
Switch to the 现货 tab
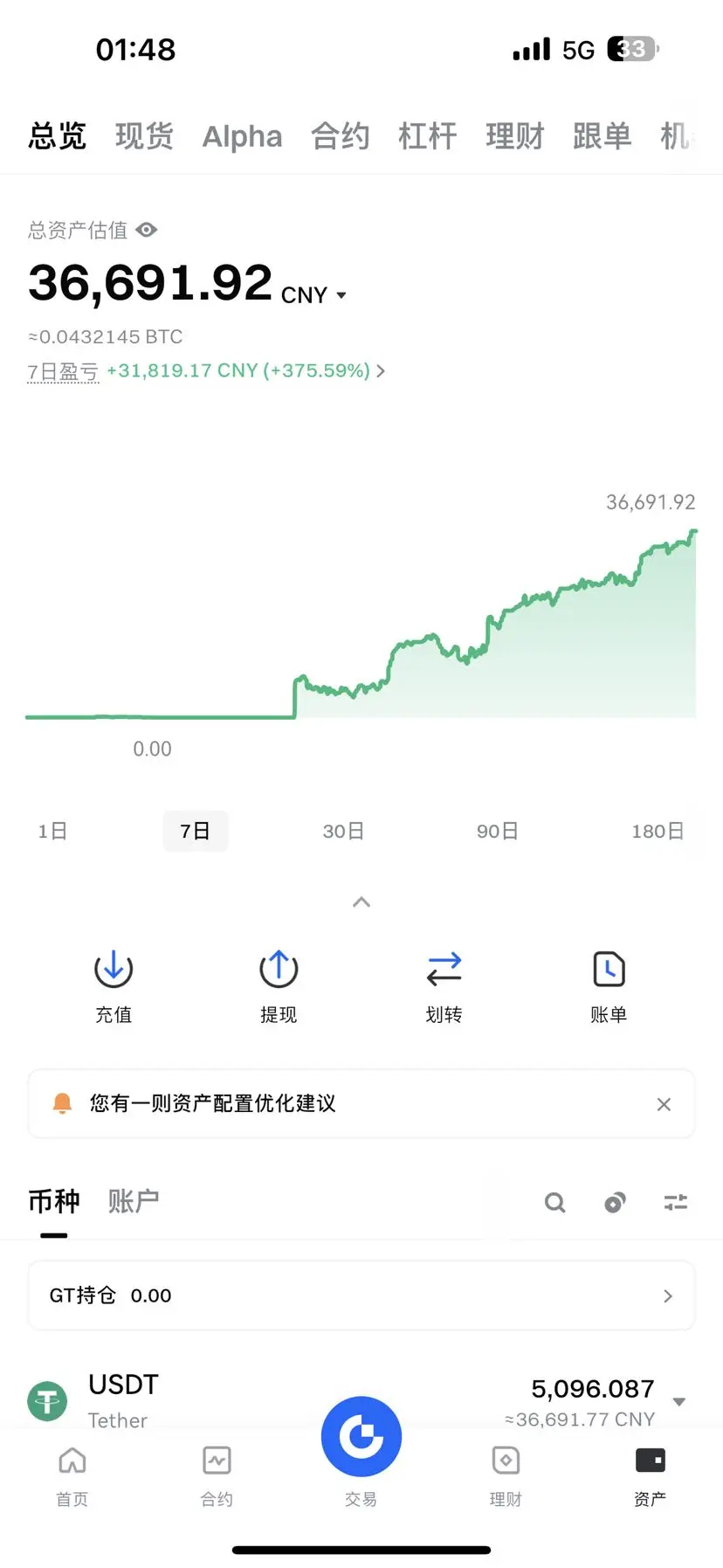pos(144,136)
